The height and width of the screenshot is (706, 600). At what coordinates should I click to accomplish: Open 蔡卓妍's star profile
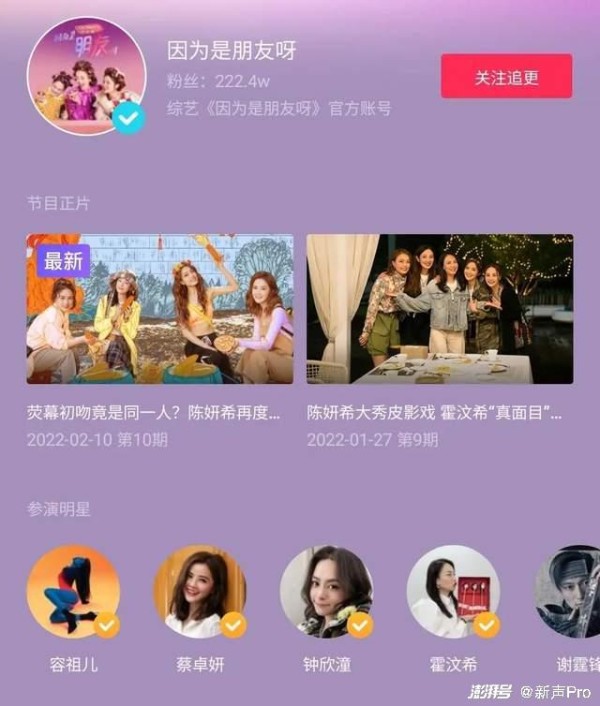coord(199,592)
